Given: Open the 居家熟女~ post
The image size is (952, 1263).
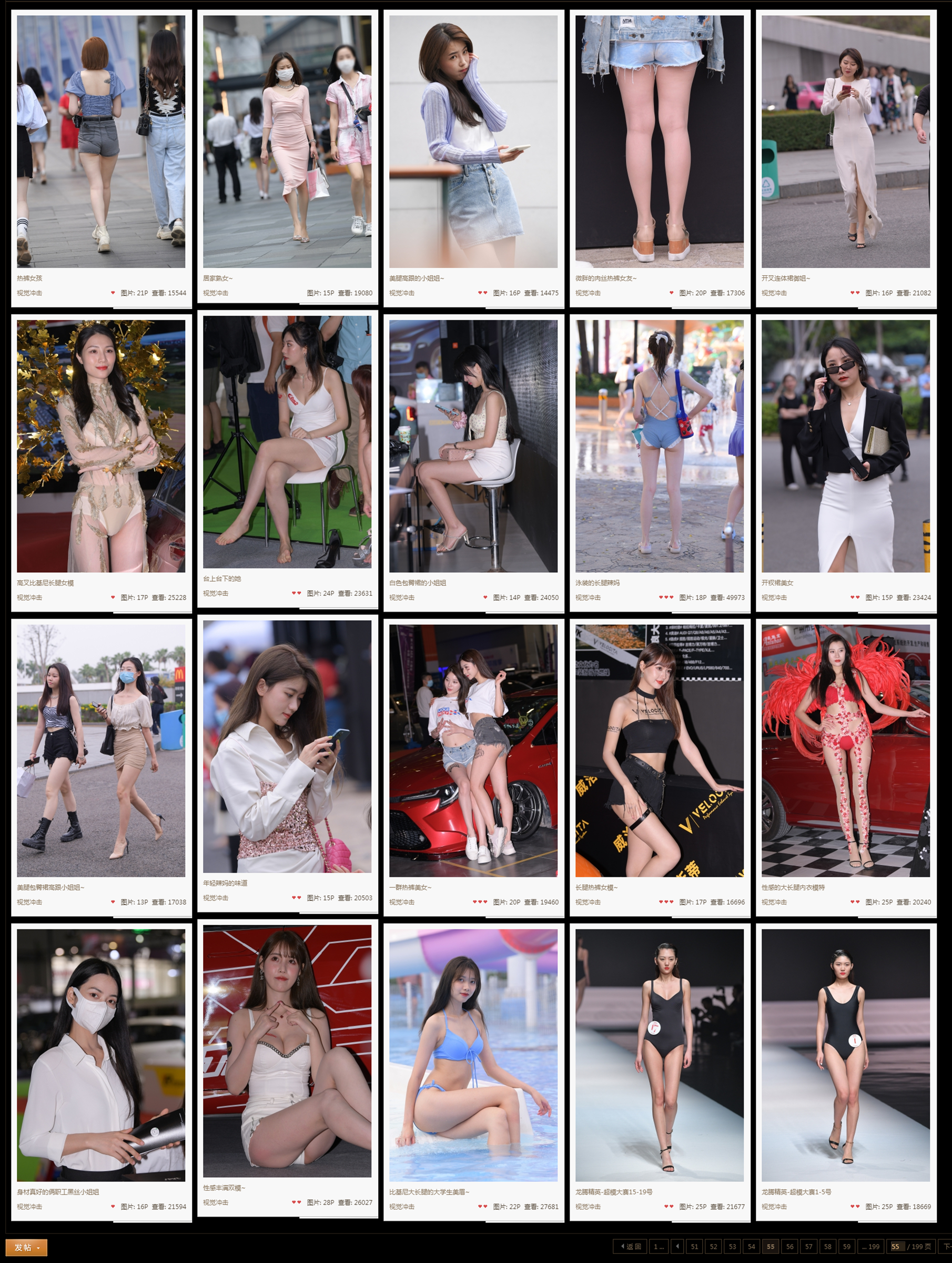Looking at the screenshot, I should 217,278.
